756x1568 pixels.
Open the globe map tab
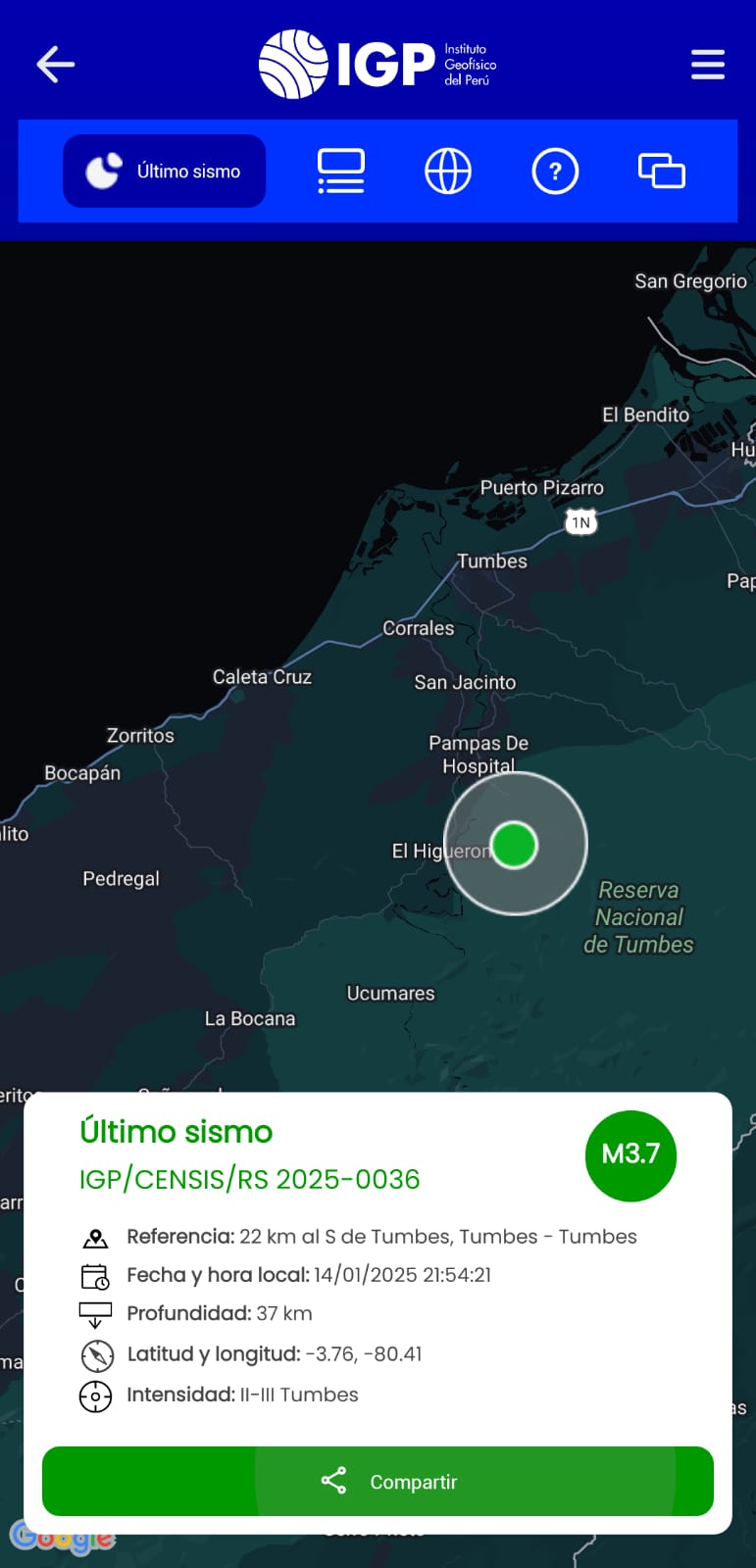pyautogui.click(x=448, y=171)
